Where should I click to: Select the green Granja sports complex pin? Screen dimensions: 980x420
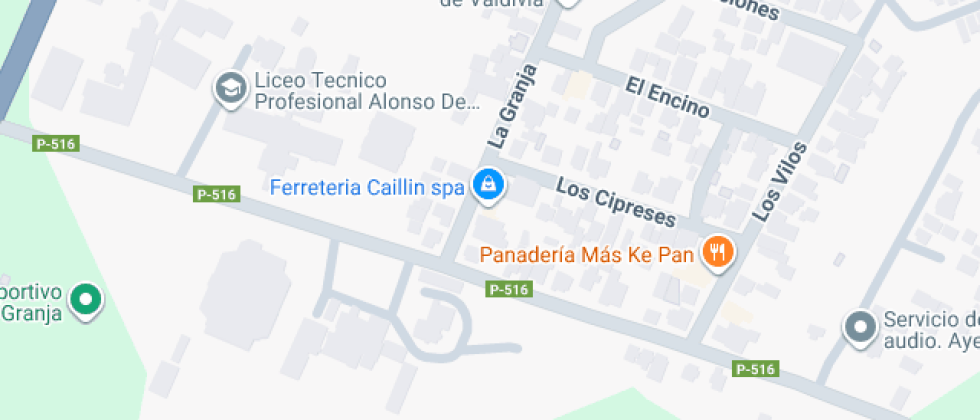pos(86,299)
